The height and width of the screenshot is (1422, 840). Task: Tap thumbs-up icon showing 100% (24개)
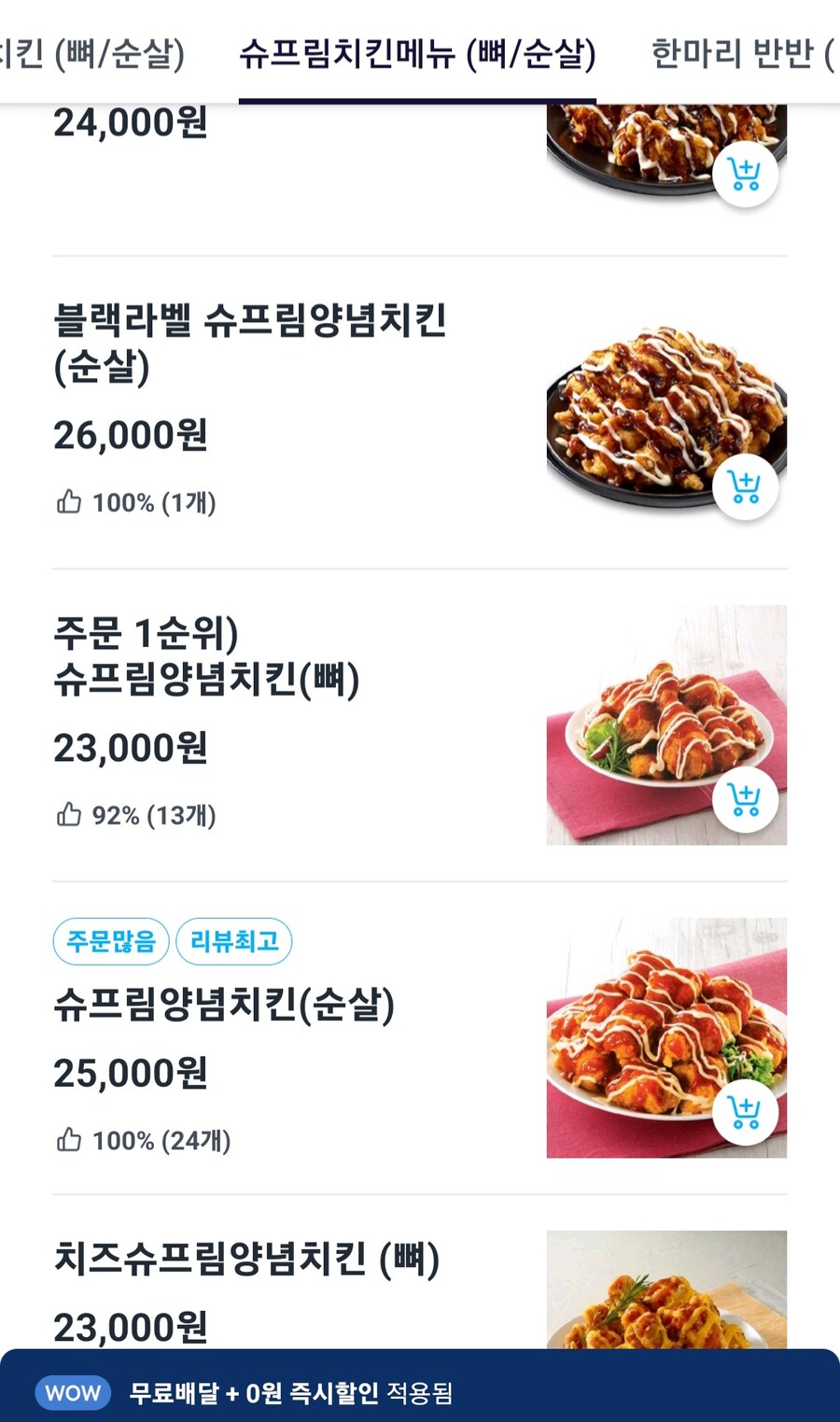pyautogui.click(x=68, y=1140)
